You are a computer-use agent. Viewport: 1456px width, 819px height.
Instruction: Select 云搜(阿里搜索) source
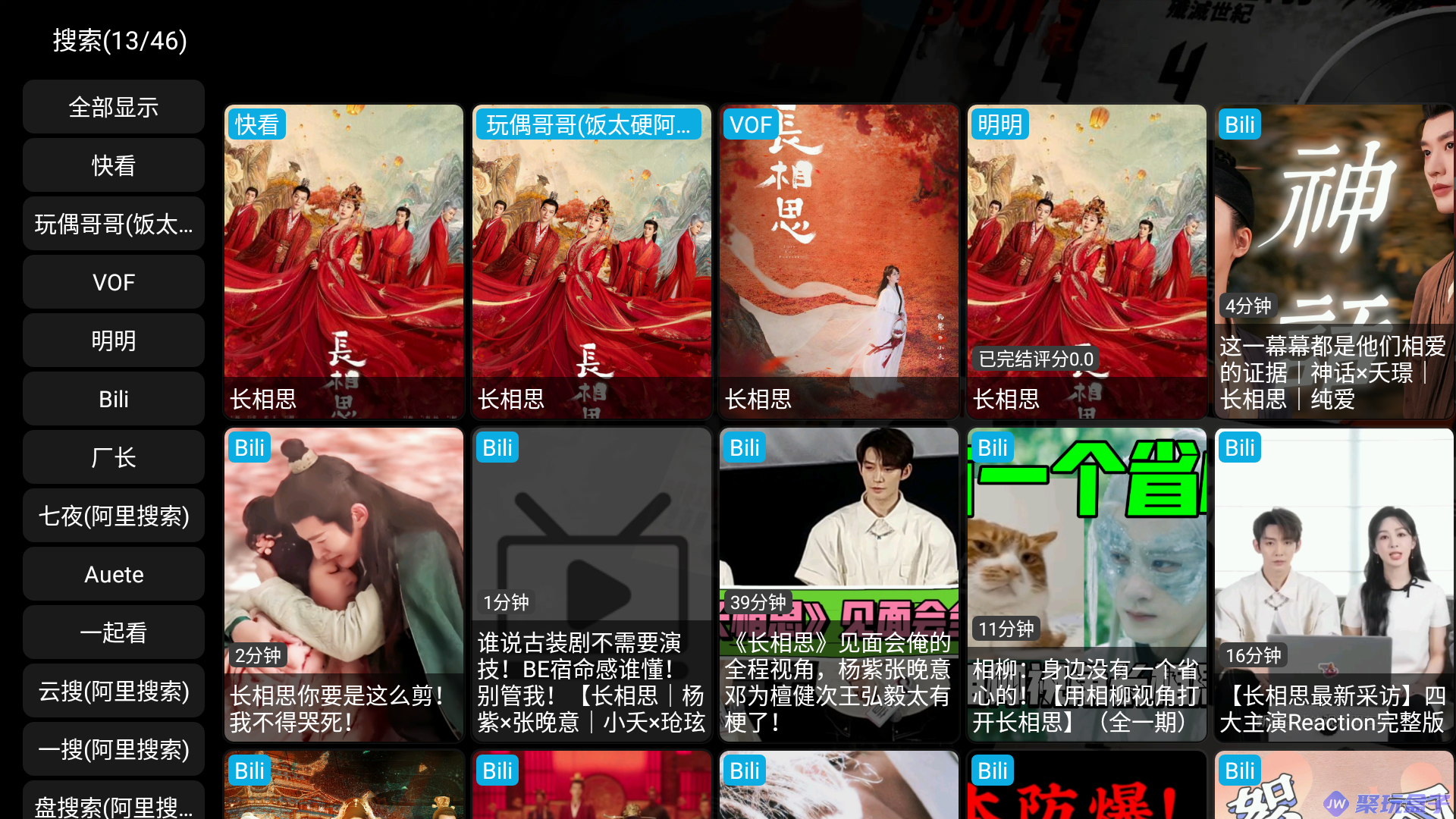[x=114, y=691]
